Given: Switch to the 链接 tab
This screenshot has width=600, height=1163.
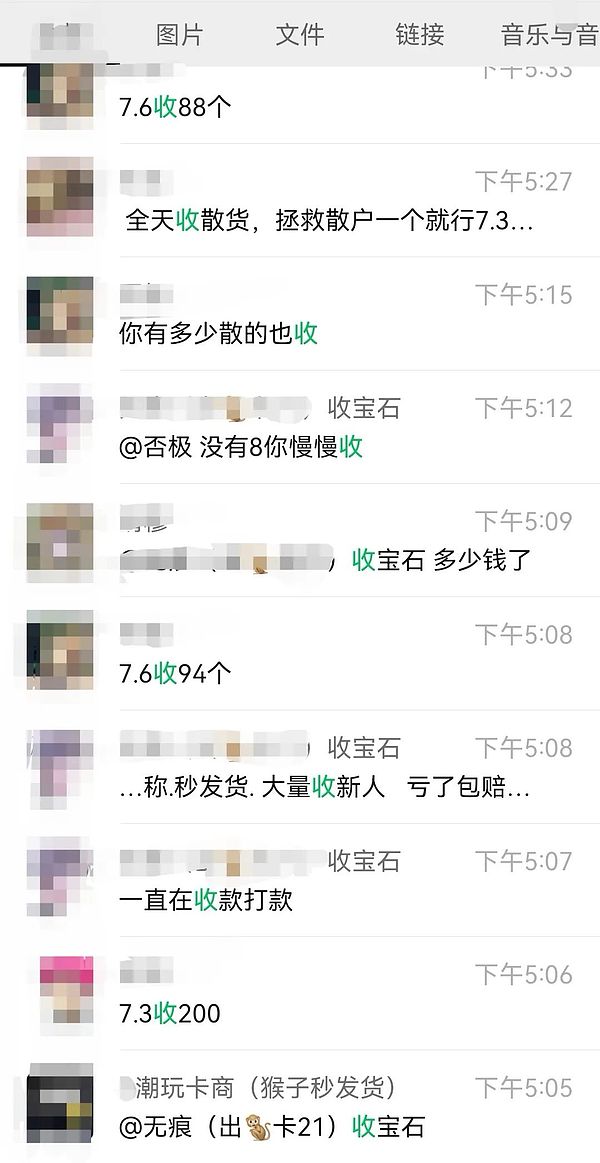Looking at the screenshot, I should click(420, 35).
